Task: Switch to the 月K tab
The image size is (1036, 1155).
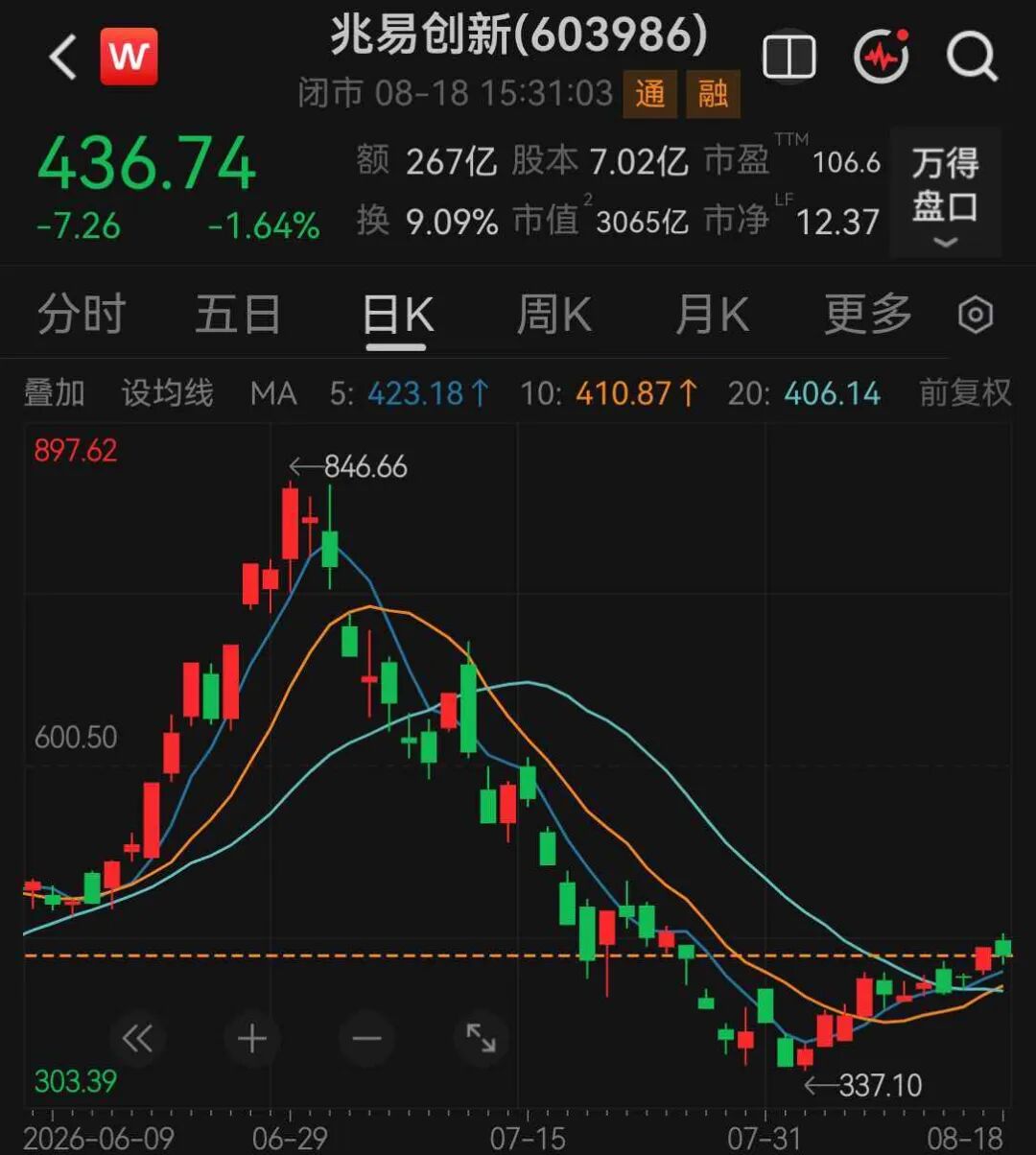Action: pyautogui.click(x=712, y=314)
